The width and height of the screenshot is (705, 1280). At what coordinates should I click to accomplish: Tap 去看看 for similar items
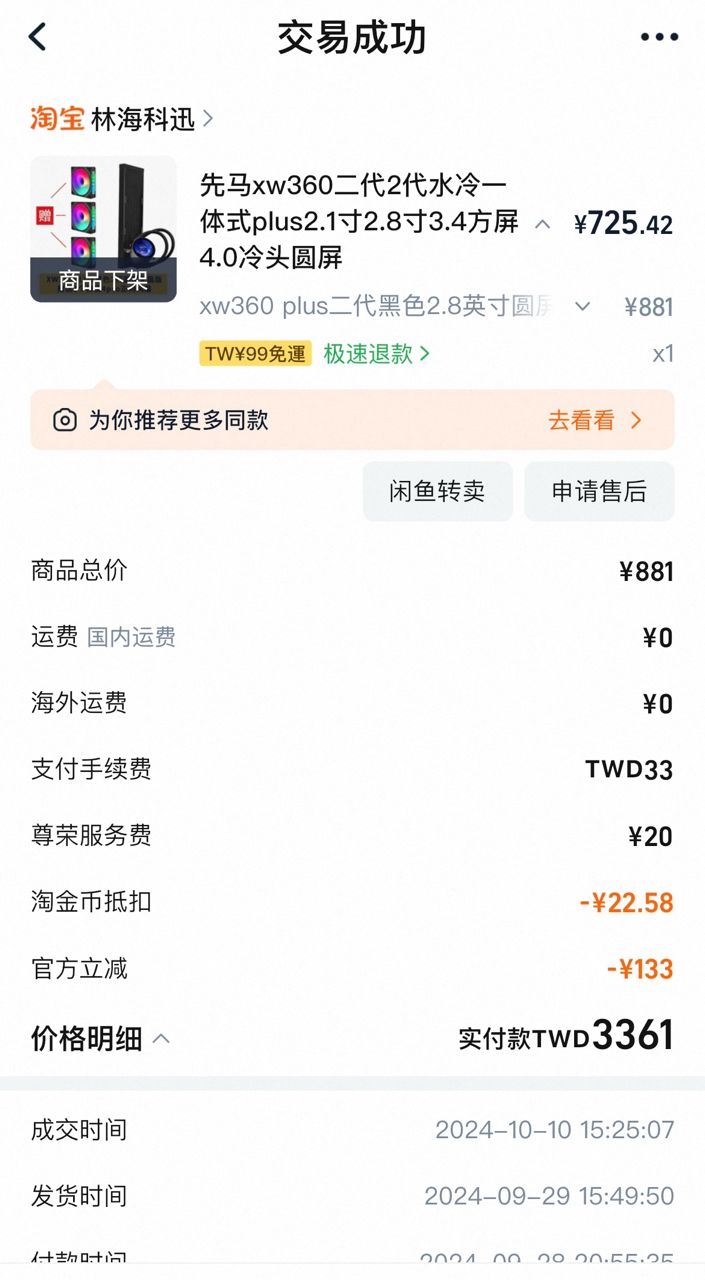click(x=594, y=420)
